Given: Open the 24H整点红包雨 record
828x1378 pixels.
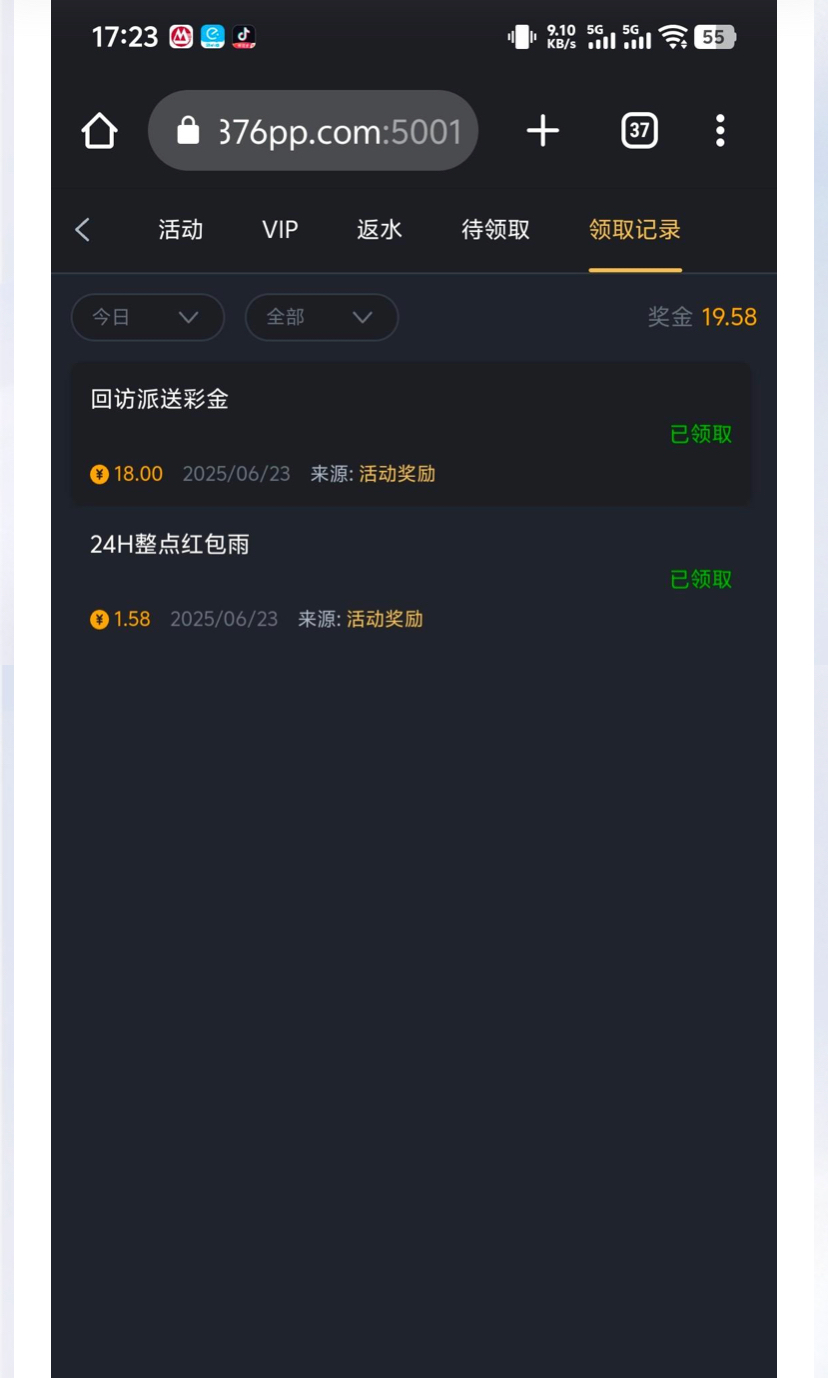Looking at the screenshot, I should [410, 580].
